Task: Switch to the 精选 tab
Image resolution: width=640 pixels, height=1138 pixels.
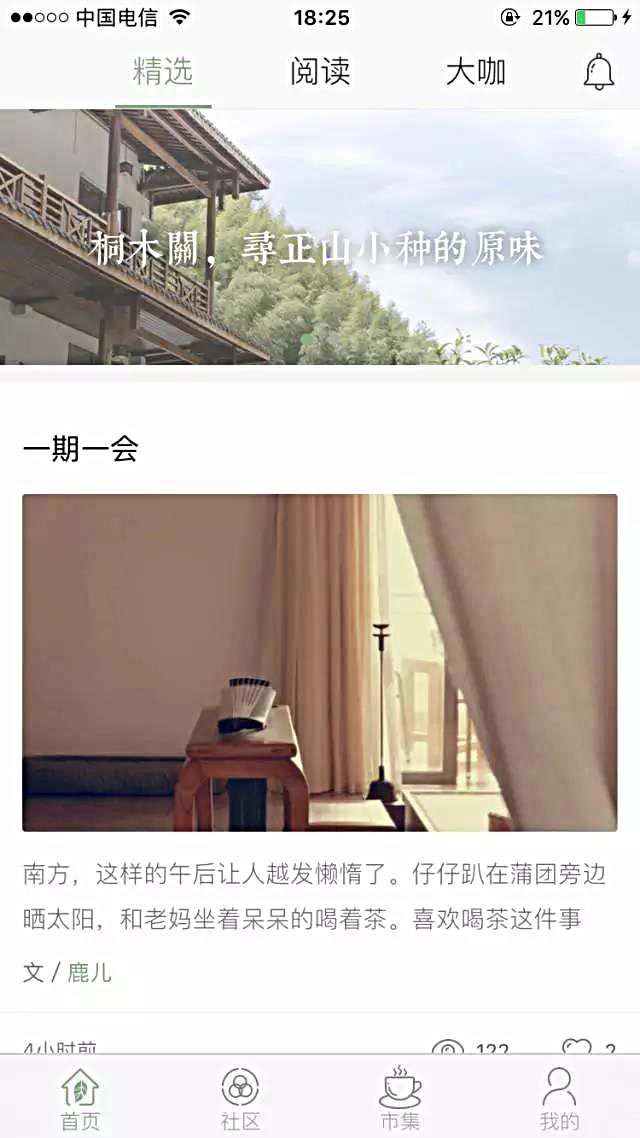Action: (162, 72)
